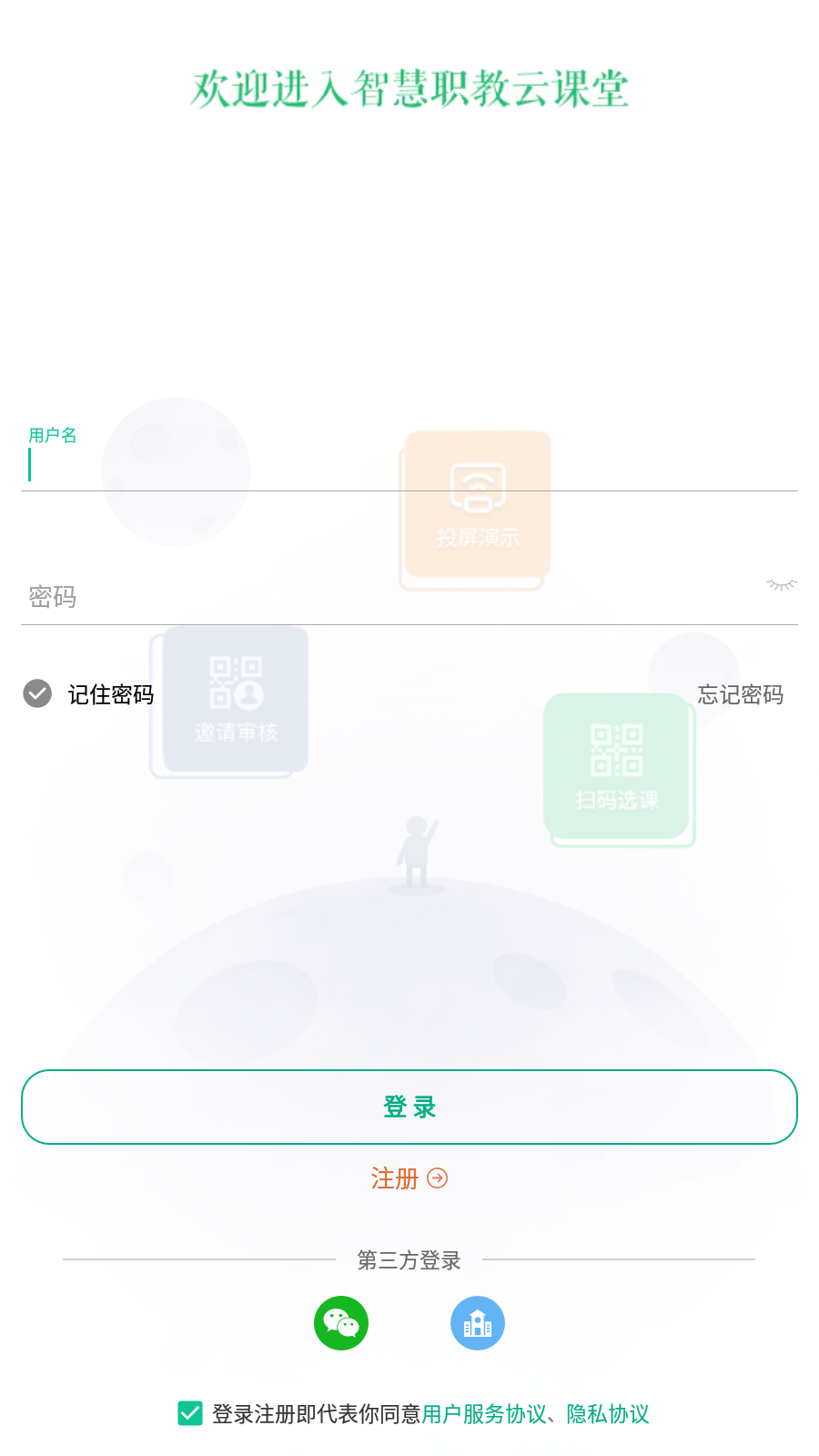Toggle password visibility eye icon
The width and height of the screenshot is (819, 1456).
click(x=781, y=585)
